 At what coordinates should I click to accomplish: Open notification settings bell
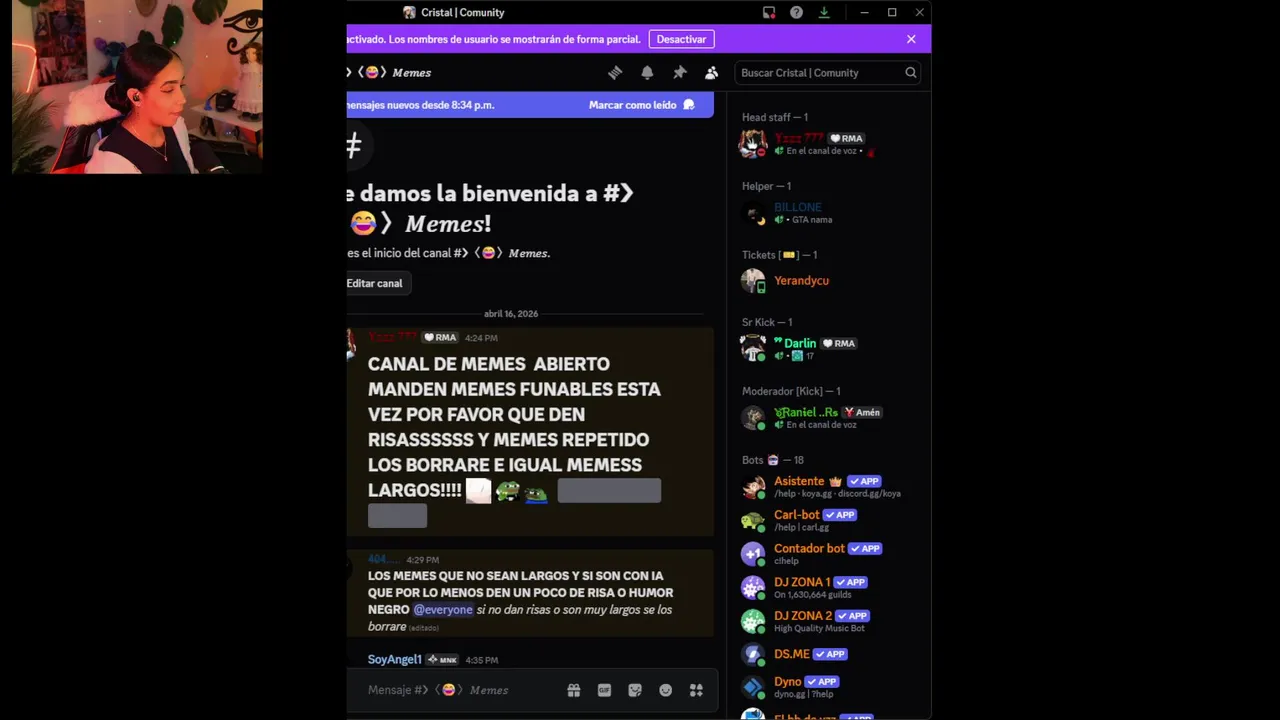[647, 73]
